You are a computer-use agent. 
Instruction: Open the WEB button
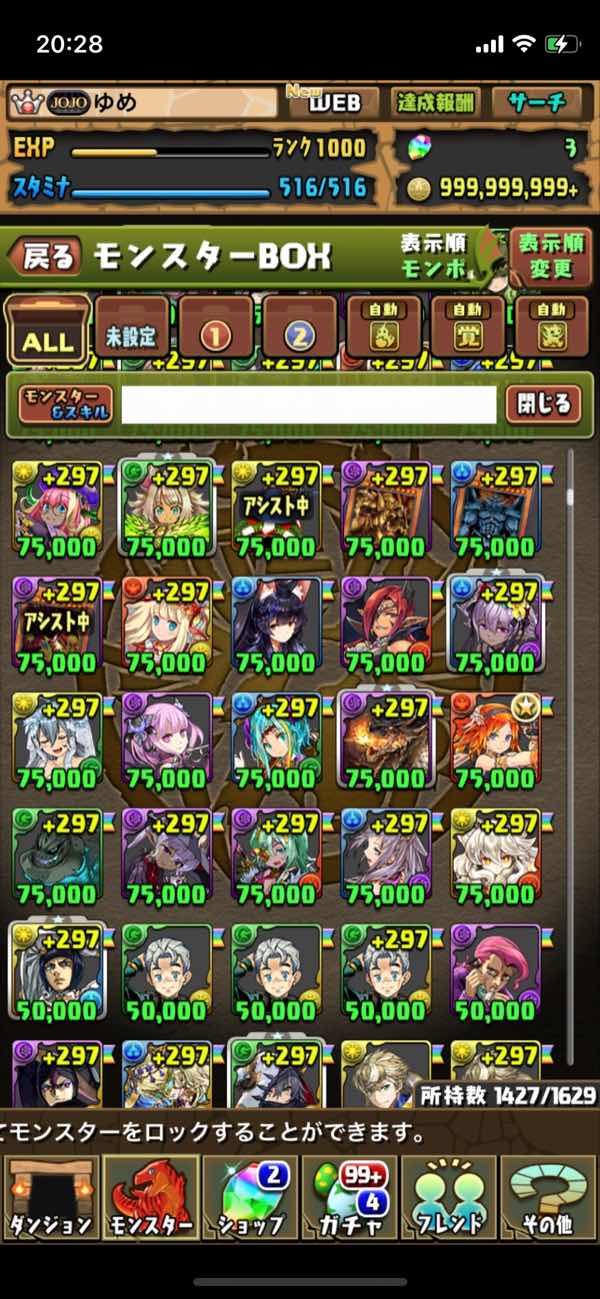tap(333, 102)
